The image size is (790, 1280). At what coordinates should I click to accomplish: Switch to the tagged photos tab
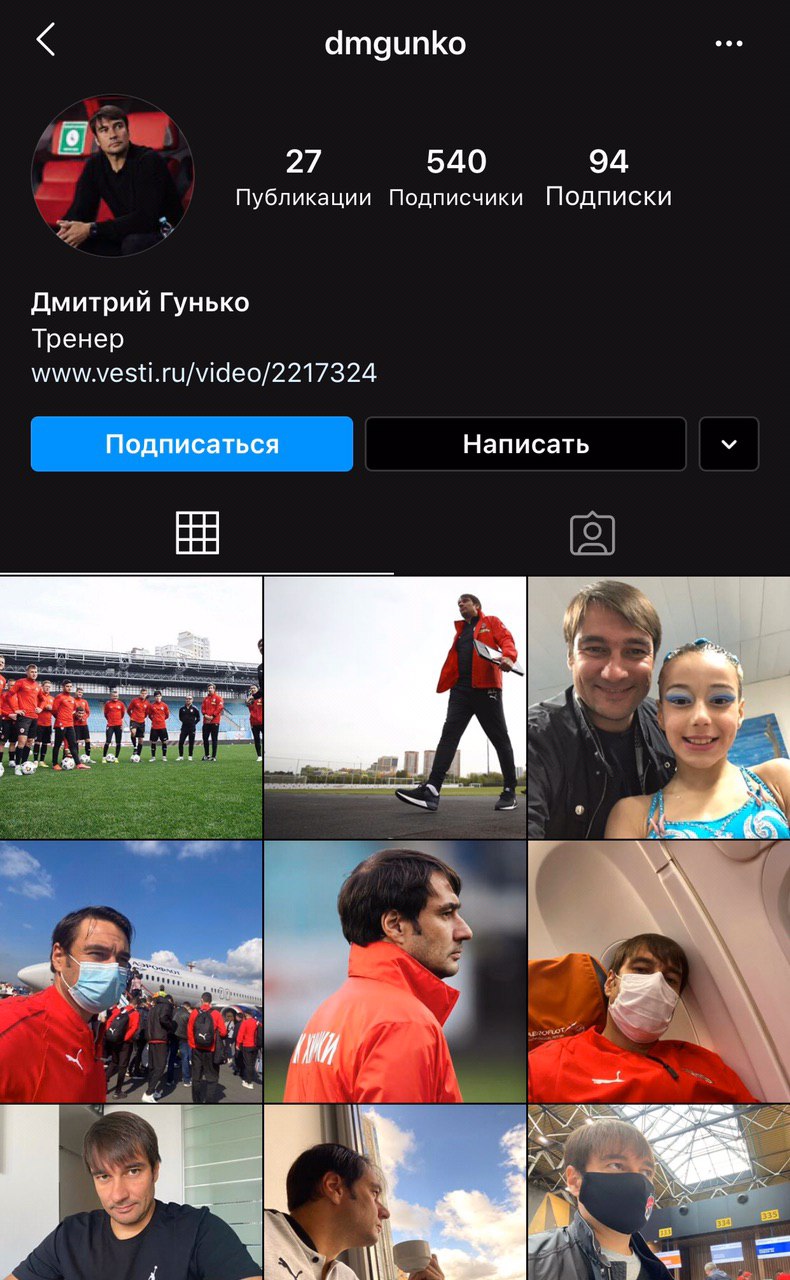(592, 533)
